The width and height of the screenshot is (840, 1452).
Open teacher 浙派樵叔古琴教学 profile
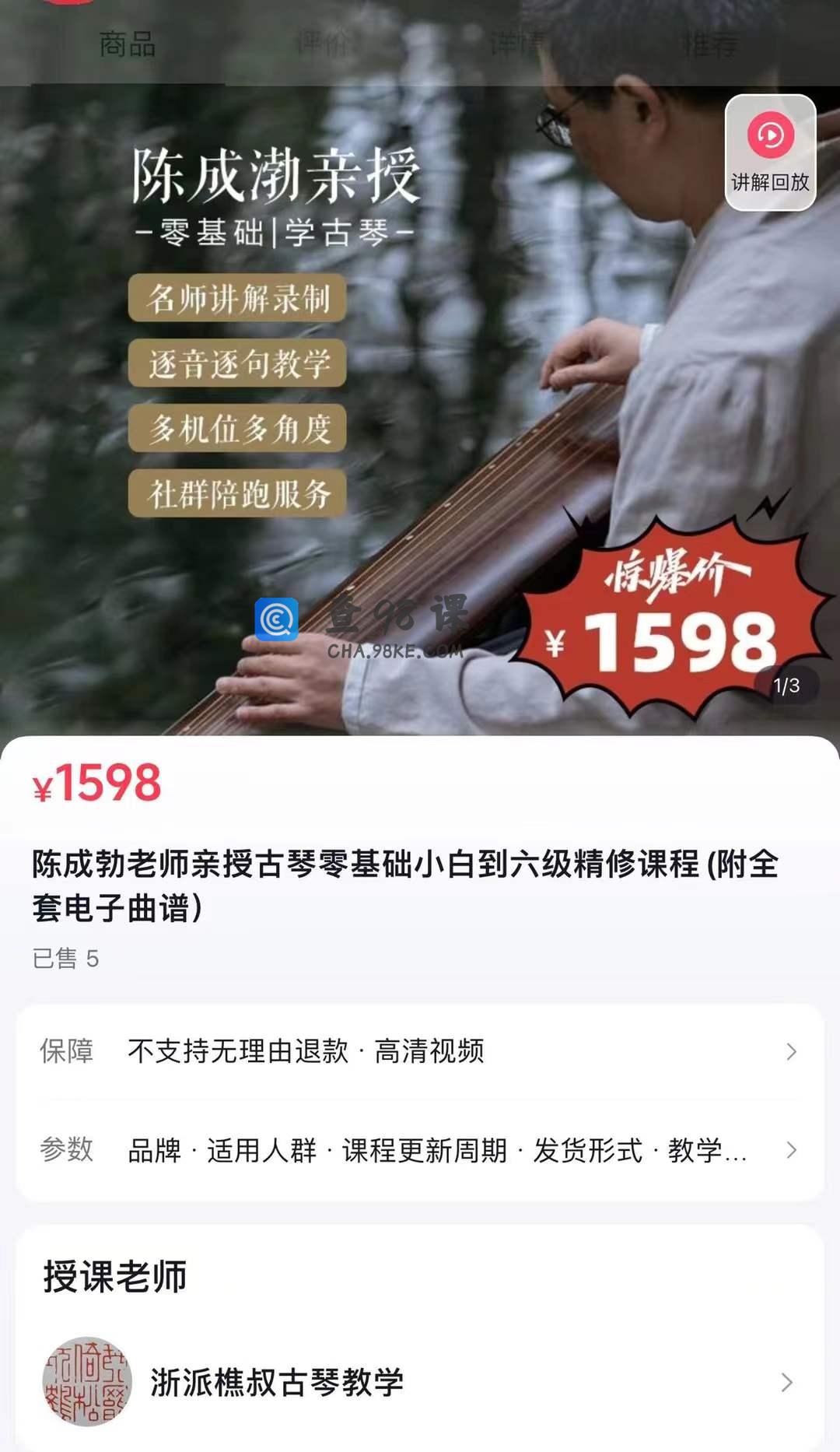coord(420,1382)
